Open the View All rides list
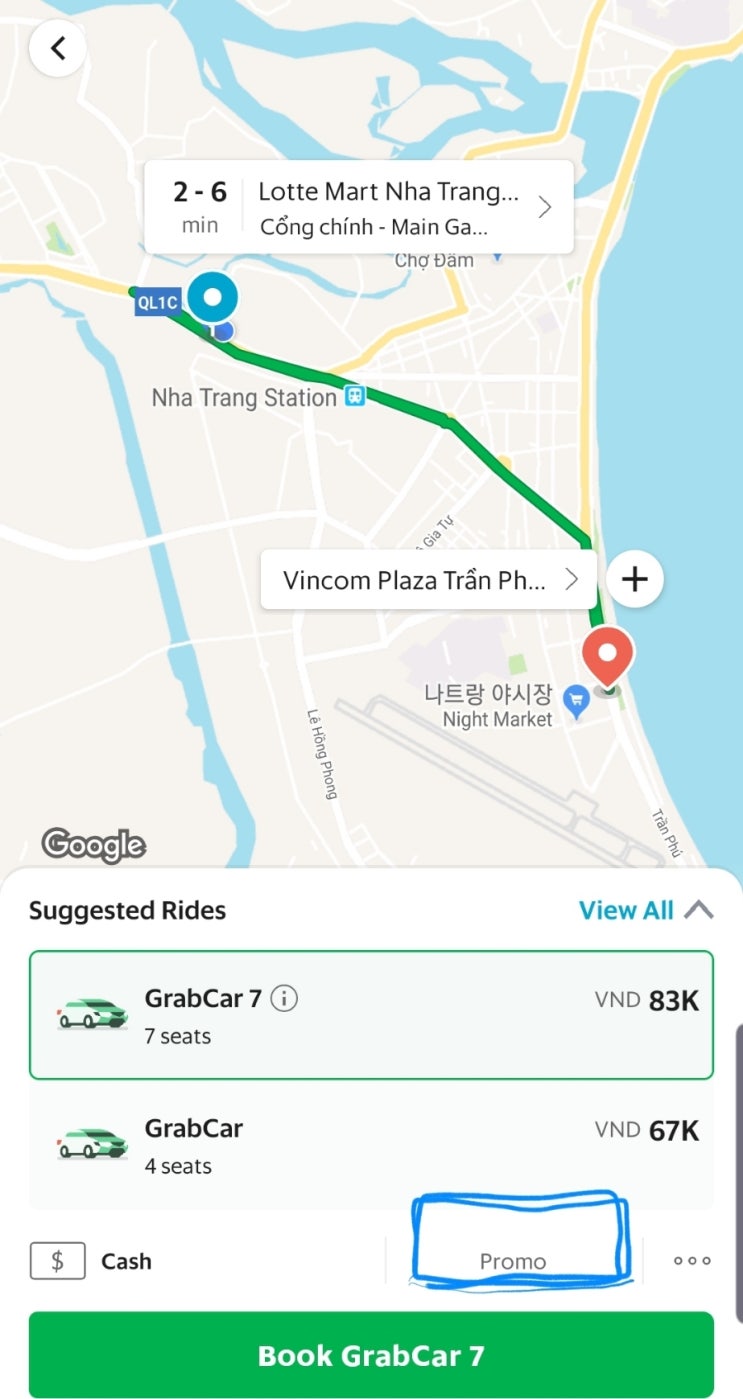Screen dimensions: 743x1399 coord(625,910)
